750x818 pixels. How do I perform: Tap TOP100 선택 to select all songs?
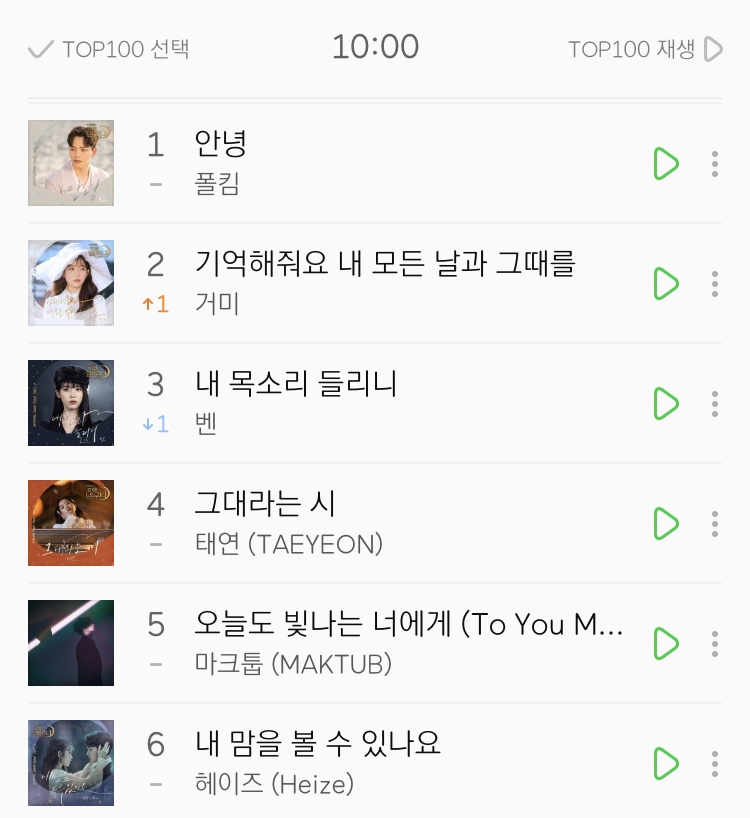(108, 49)
